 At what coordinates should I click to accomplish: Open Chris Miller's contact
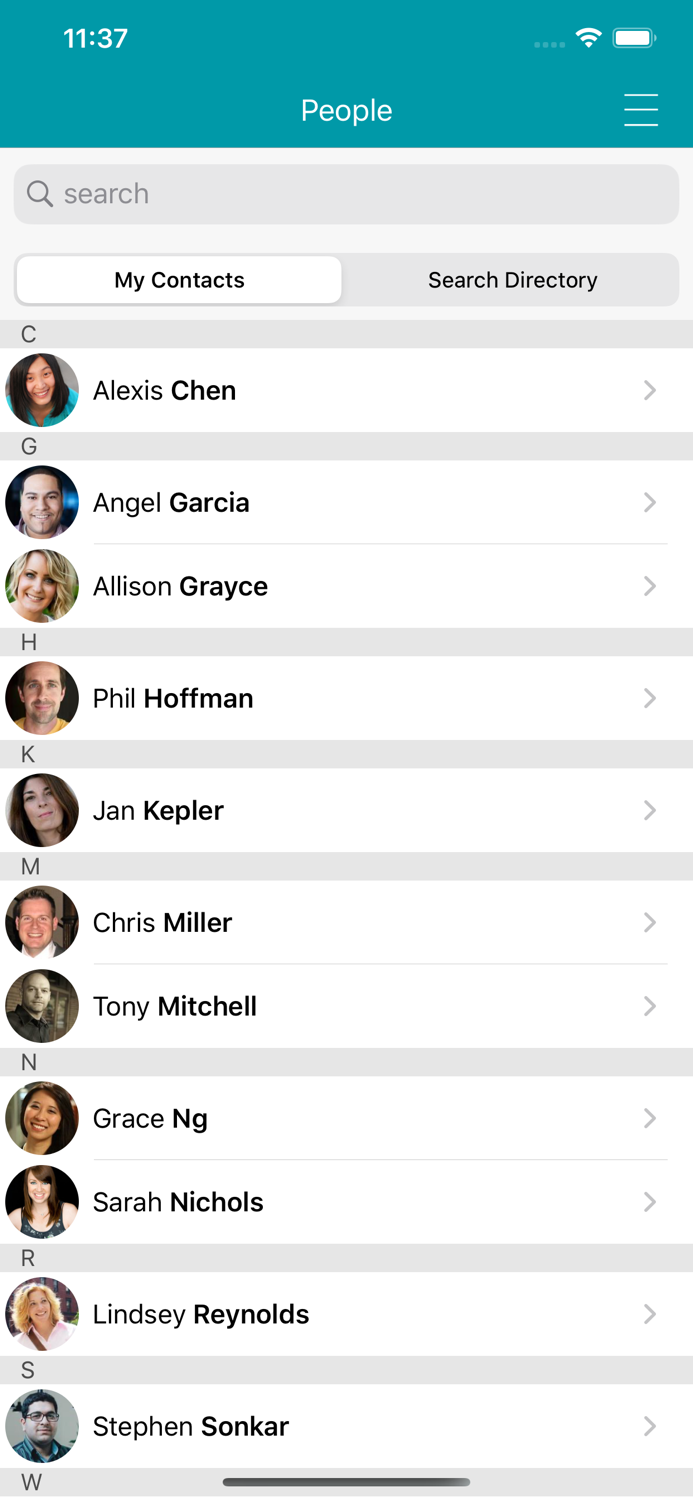point(346,922)
